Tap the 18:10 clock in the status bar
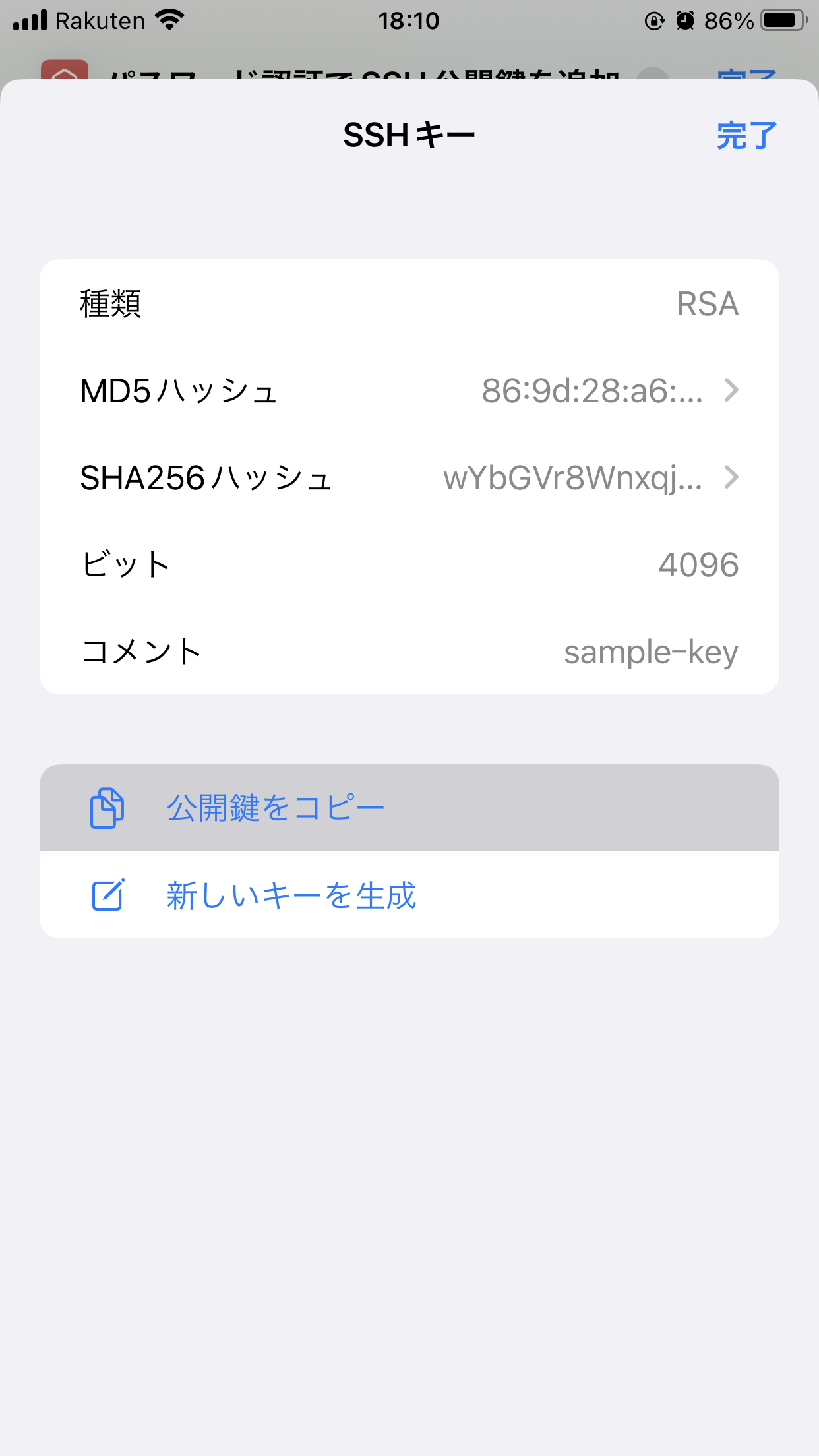 409,20
